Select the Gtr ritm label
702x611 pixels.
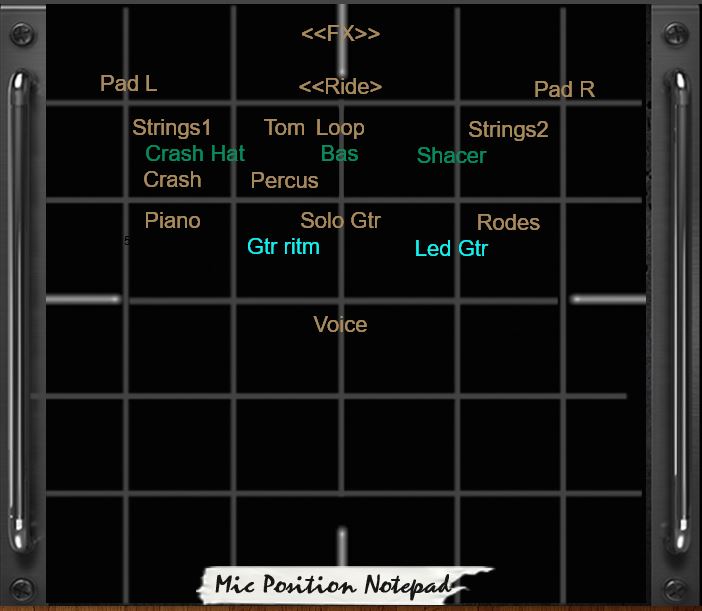click(283, 246)
